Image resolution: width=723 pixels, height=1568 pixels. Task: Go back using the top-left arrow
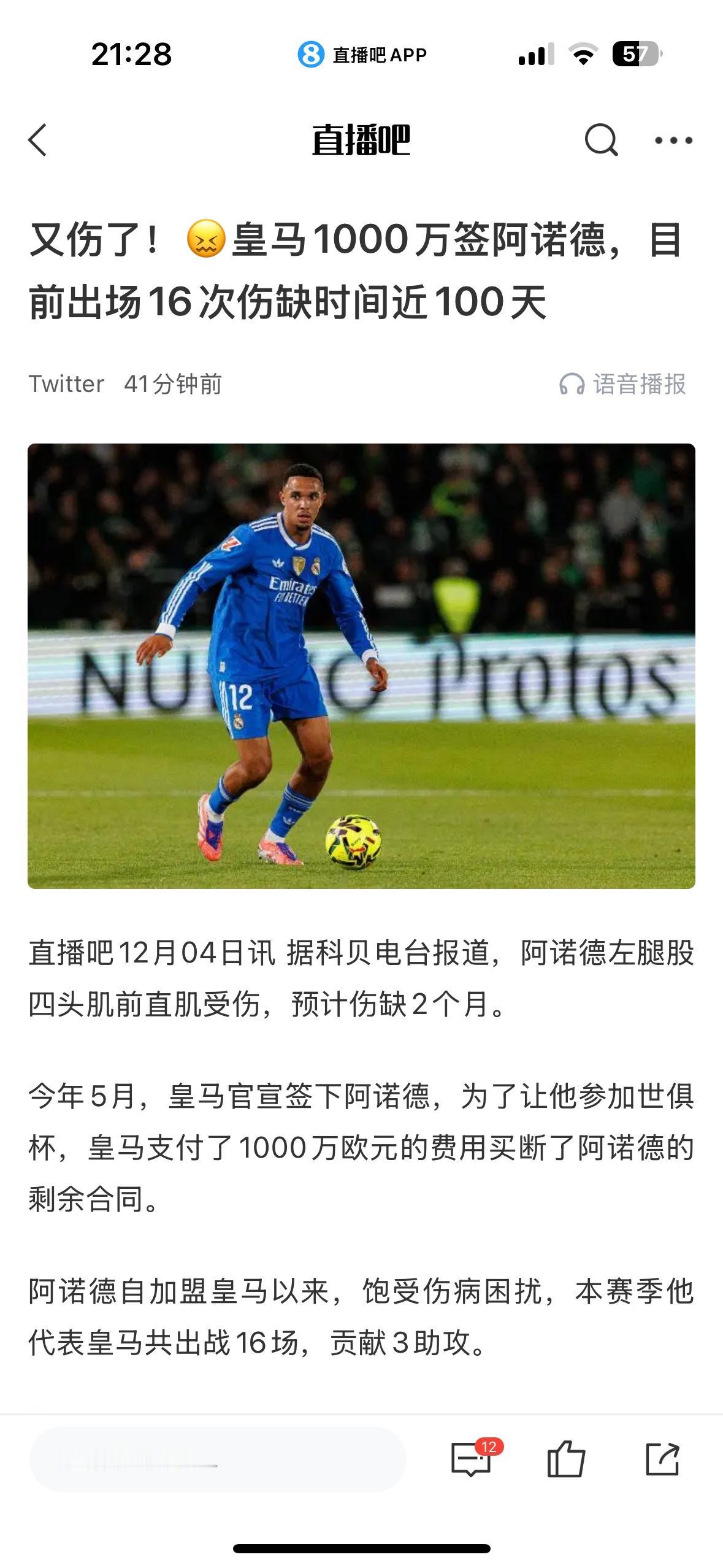click(x=38, y=140)
